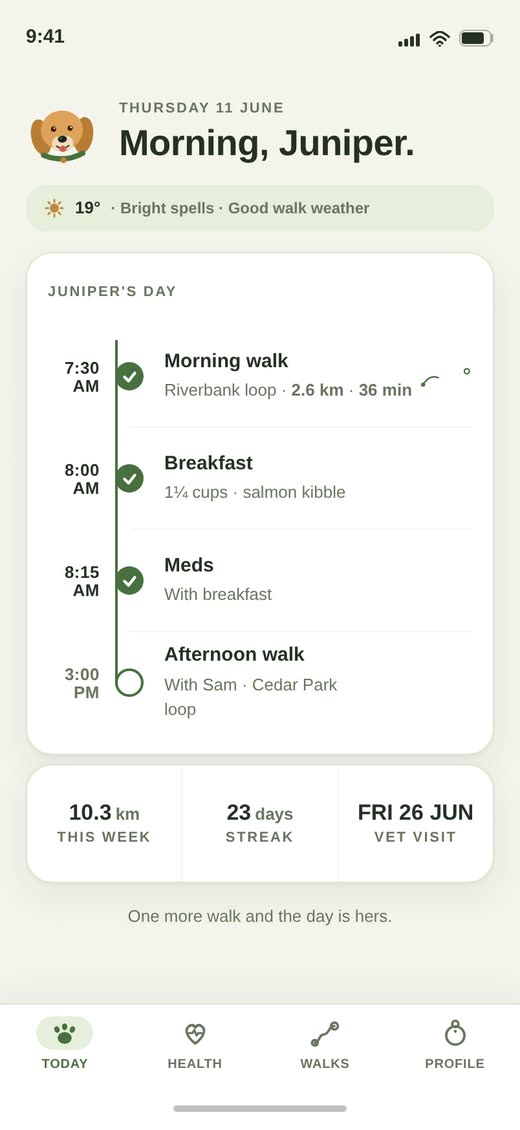520x1130 pixels.
Task: Toggle the Meds checkmark
Action: 130,580
